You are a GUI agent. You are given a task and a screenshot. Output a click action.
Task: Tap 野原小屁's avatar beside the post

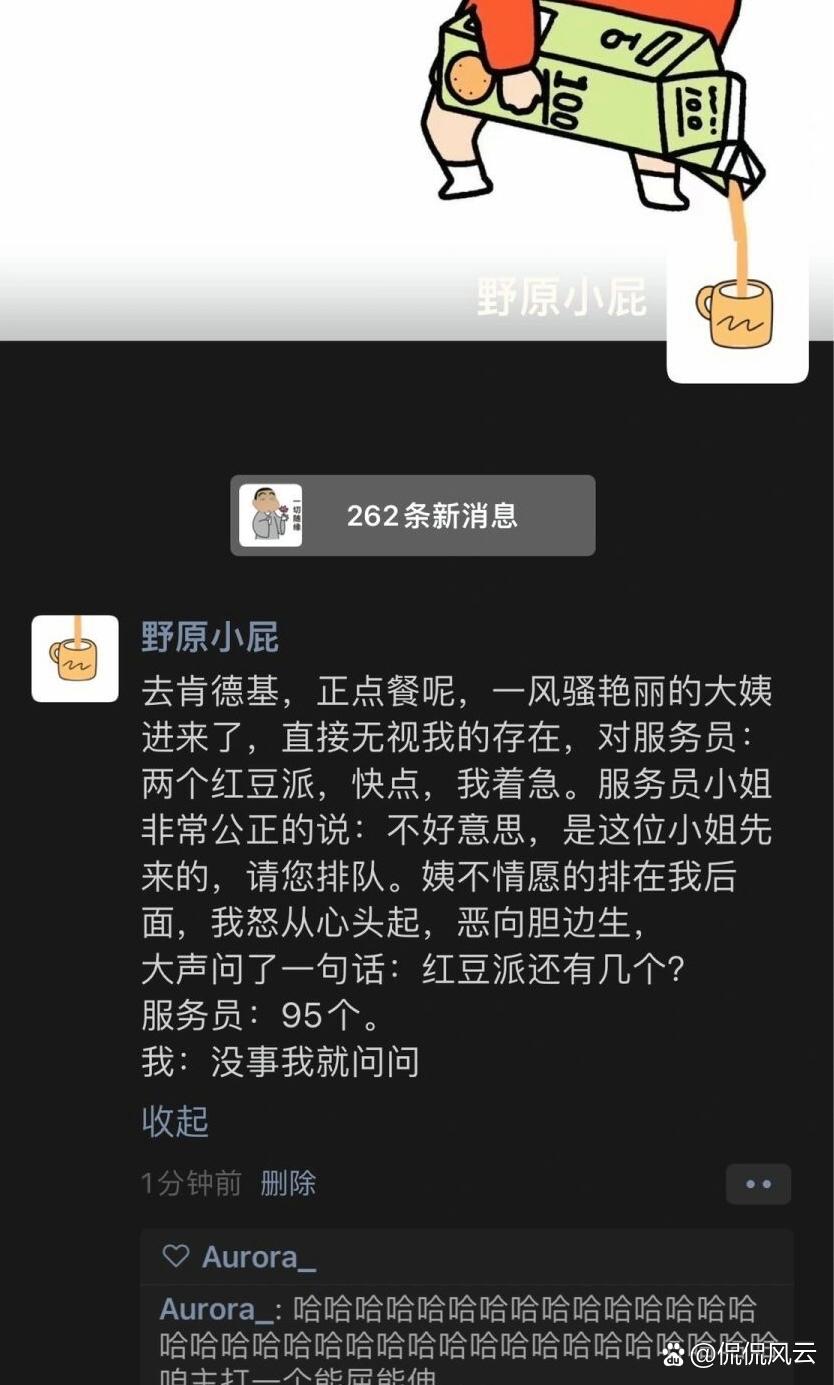pos(75,658)
